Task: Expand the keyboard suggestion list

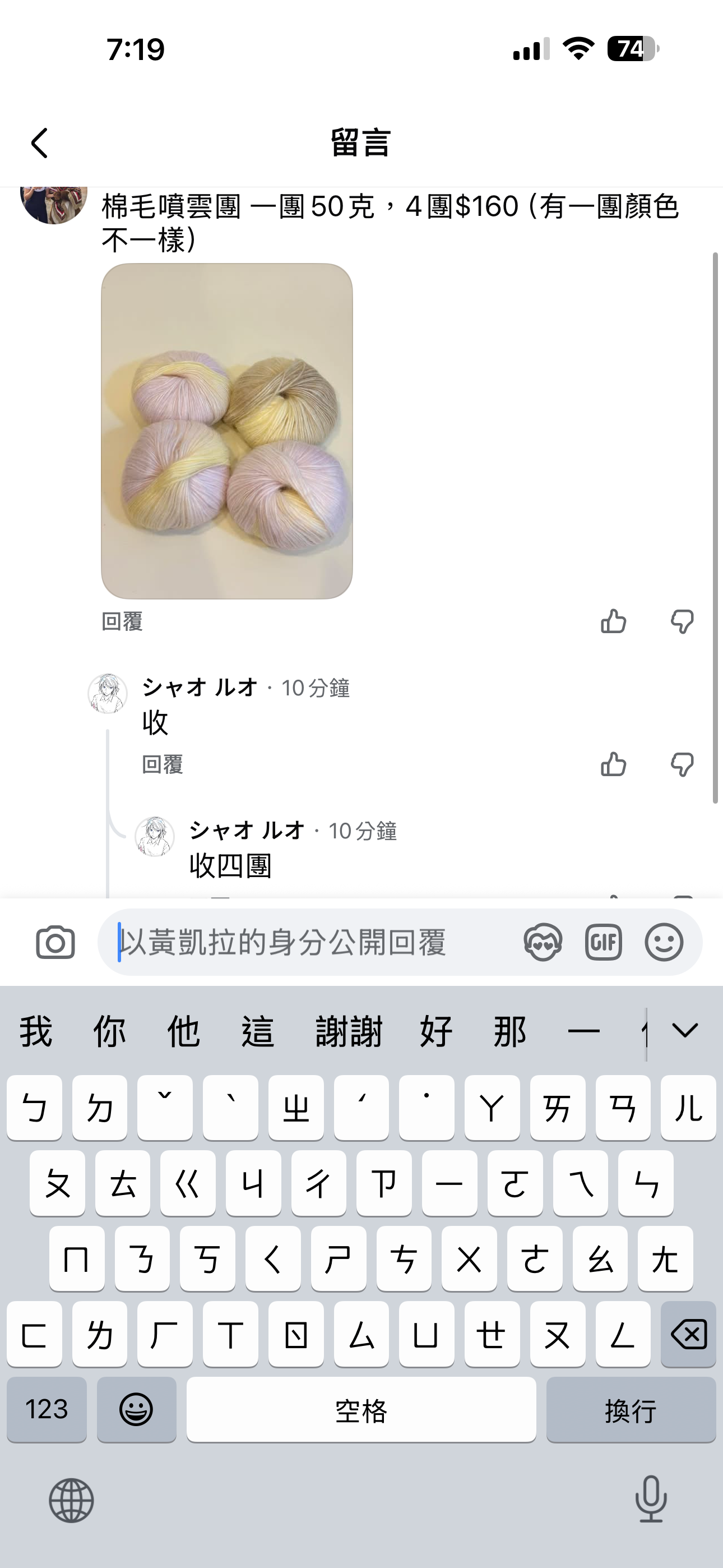Action: (685, 1030)
